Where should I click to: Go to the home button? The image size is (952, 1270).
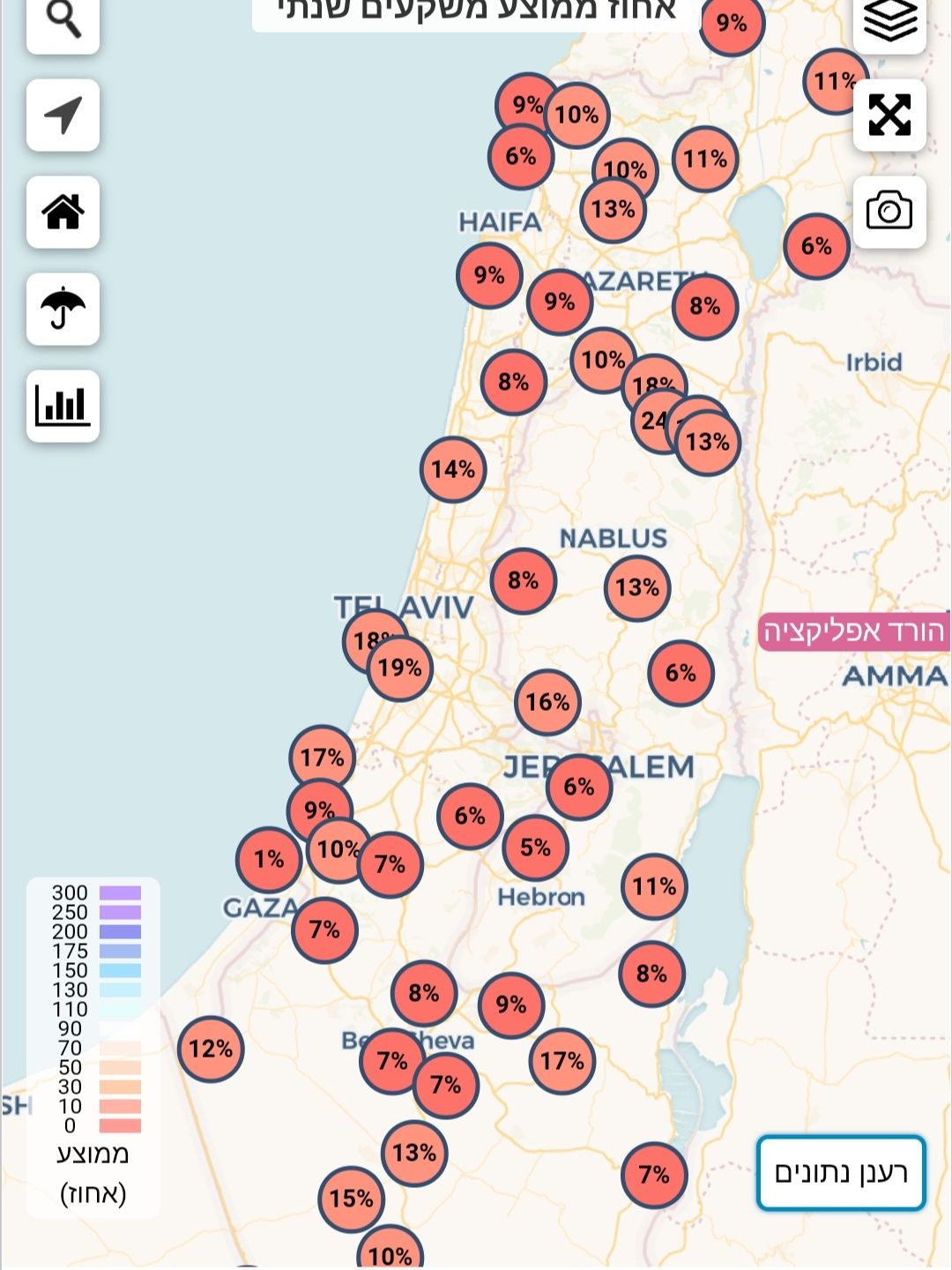(x=63, y=212)
